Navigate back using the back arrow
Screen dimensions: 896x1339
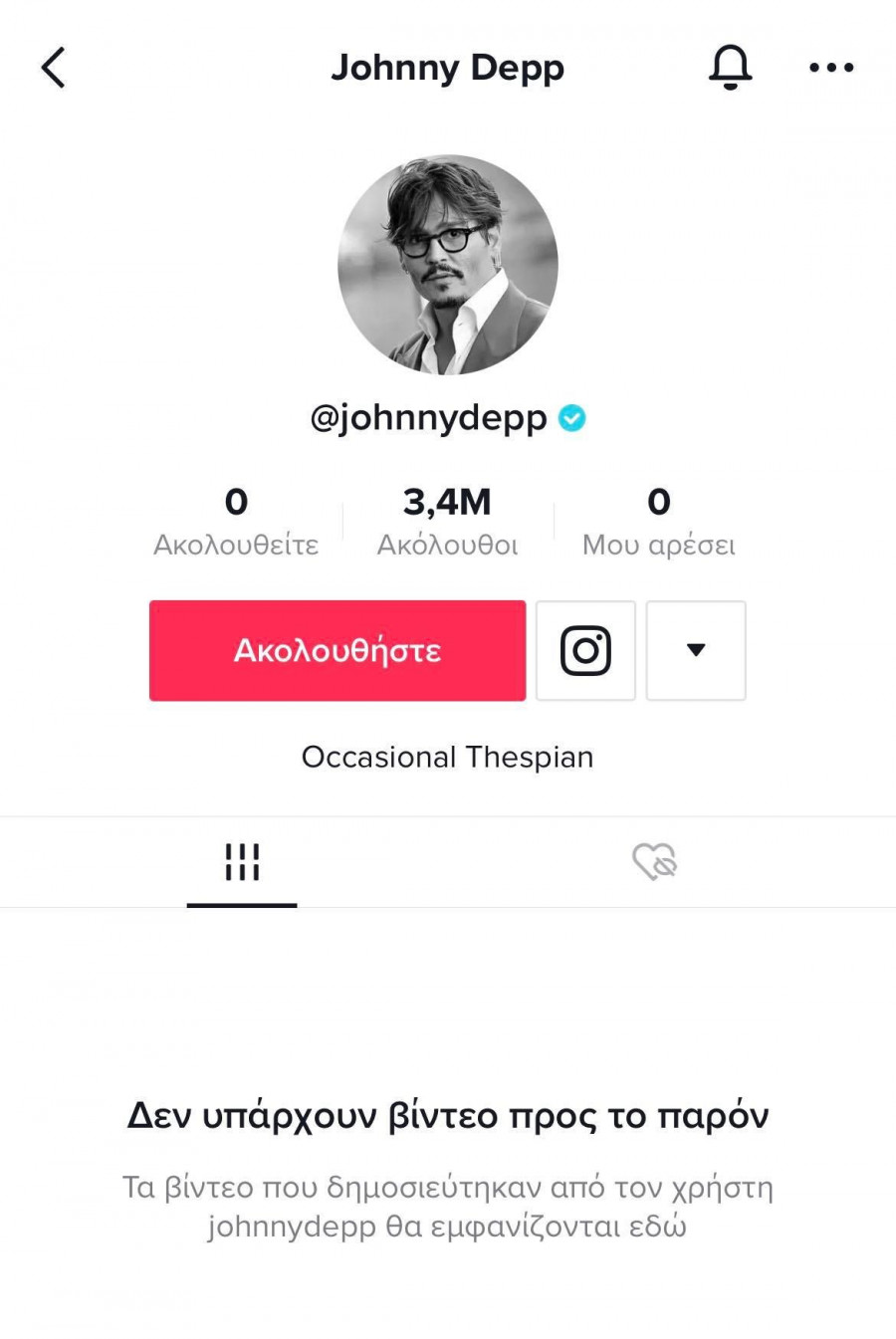[53, 68]
